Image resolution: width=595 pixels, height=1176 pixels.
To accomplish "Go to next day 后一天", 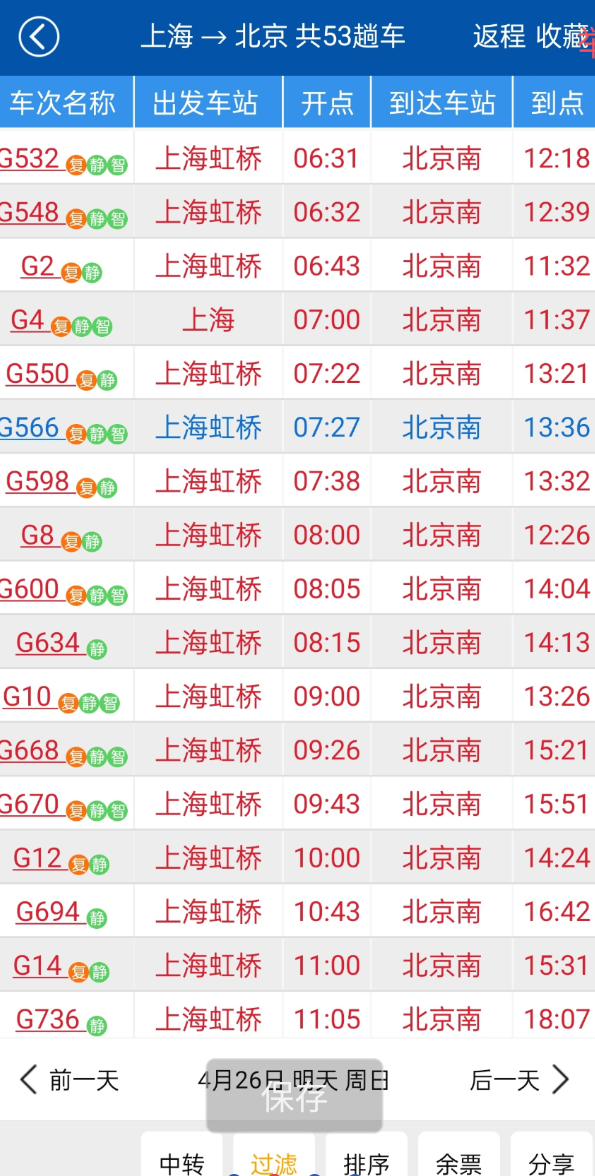I will pyautogui.click(x=520, y=1080).
